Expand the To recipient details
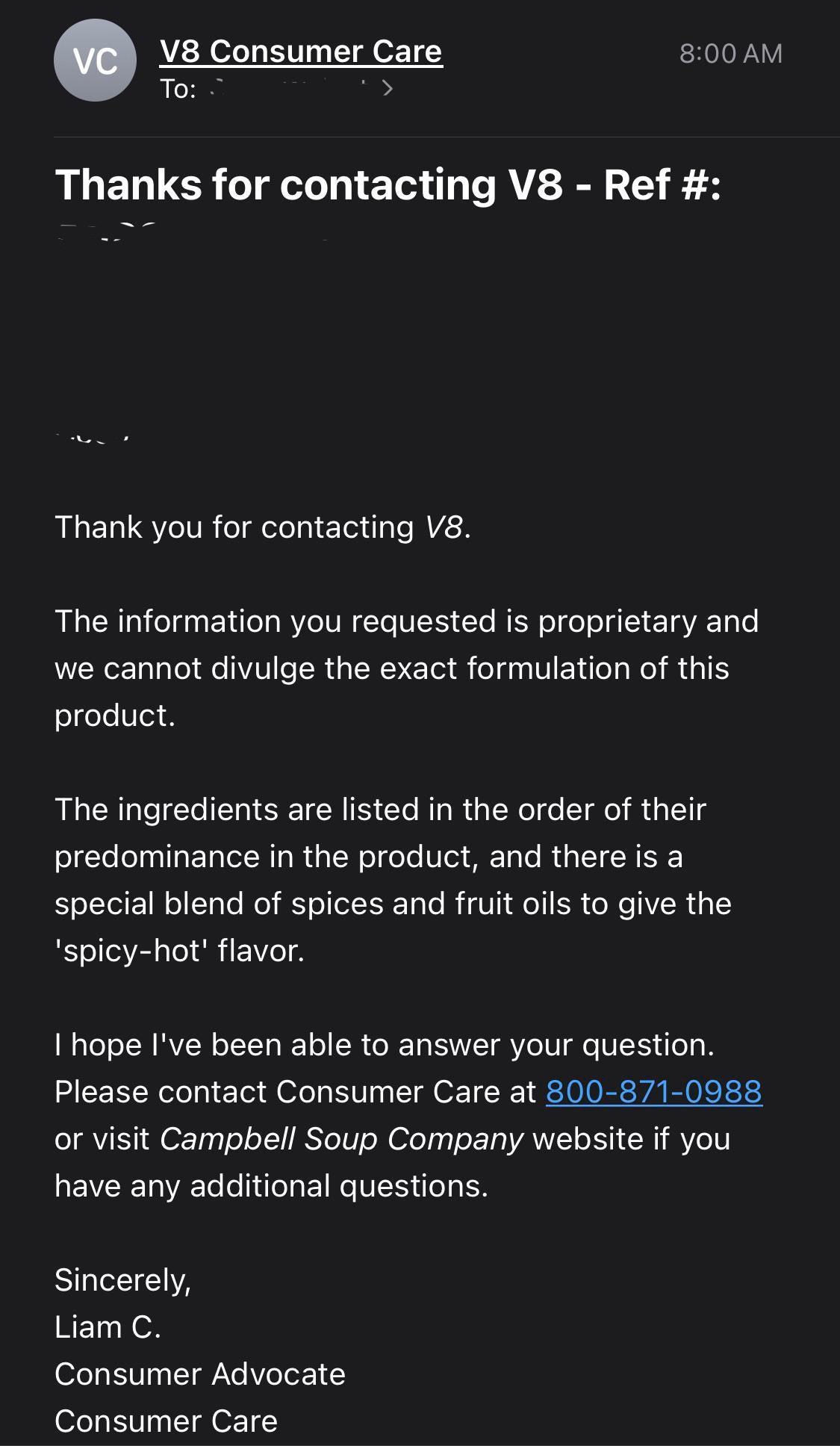The image size is (840, 1446). [387, 89]
